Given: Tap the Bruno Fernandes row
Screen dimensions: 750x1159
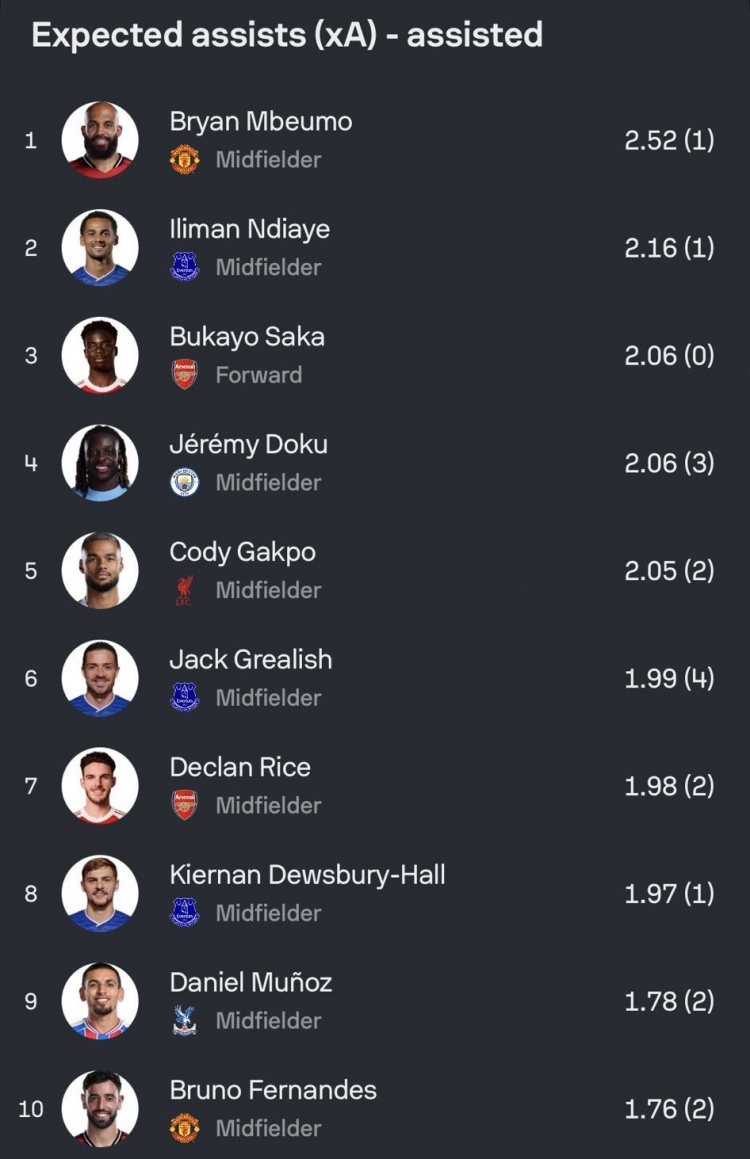Looking at the screenshot, I should pos(273,1090).
